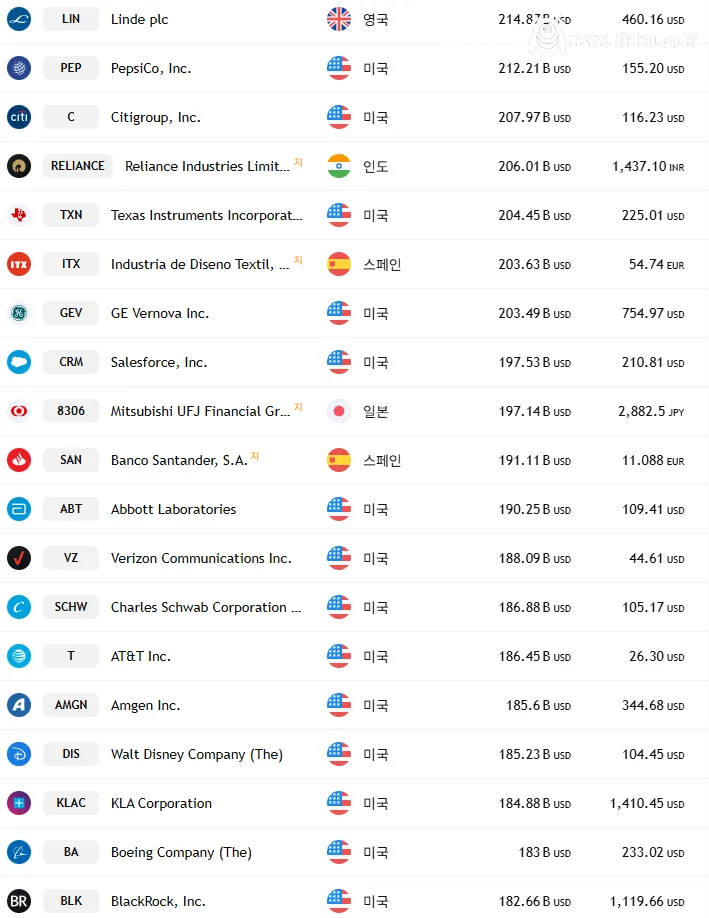
Task: Open BlackRock, Inc. stock page
Action: click(158, 901)
